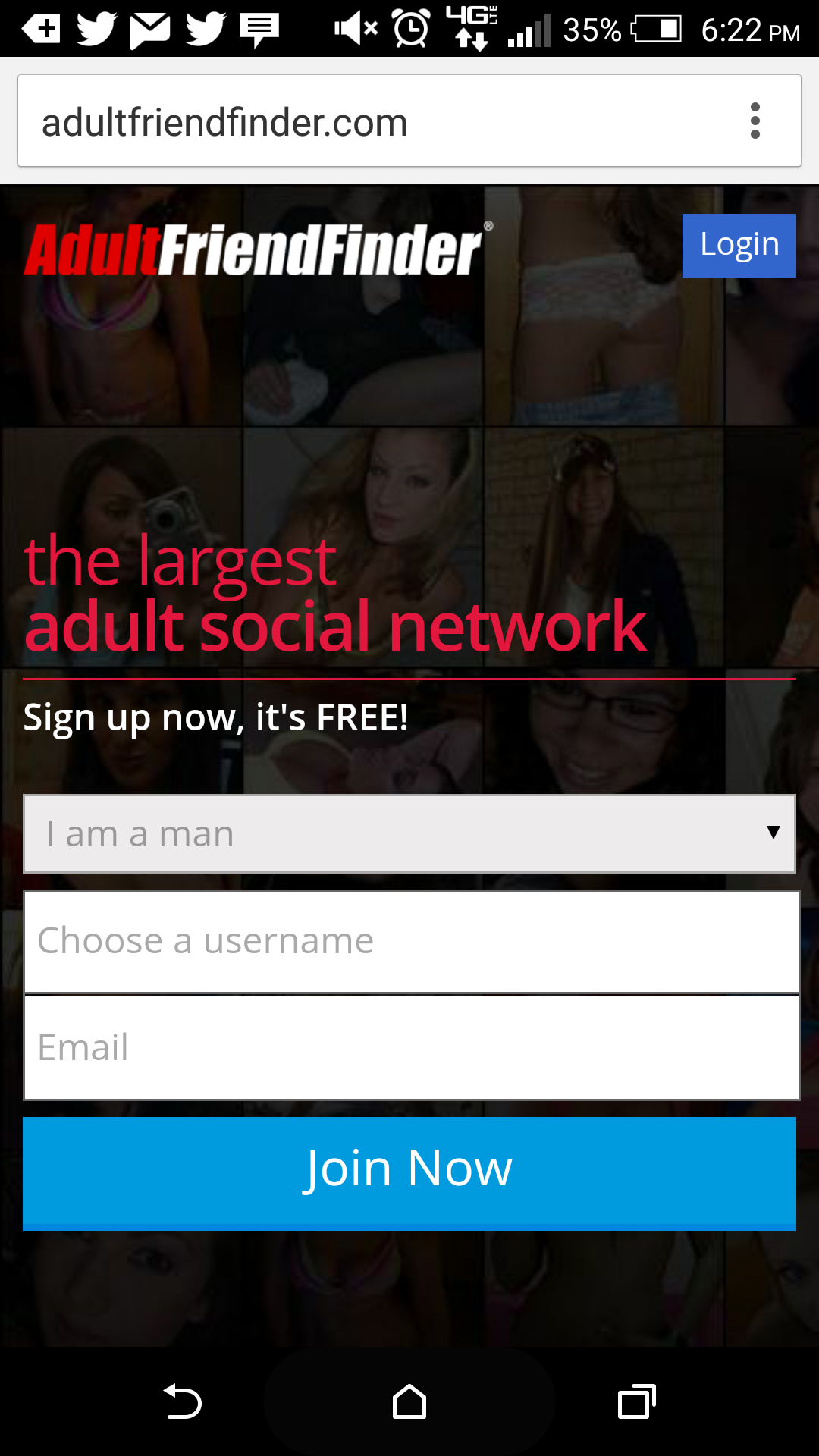Hit the Join Now button

coord(409,1173)
